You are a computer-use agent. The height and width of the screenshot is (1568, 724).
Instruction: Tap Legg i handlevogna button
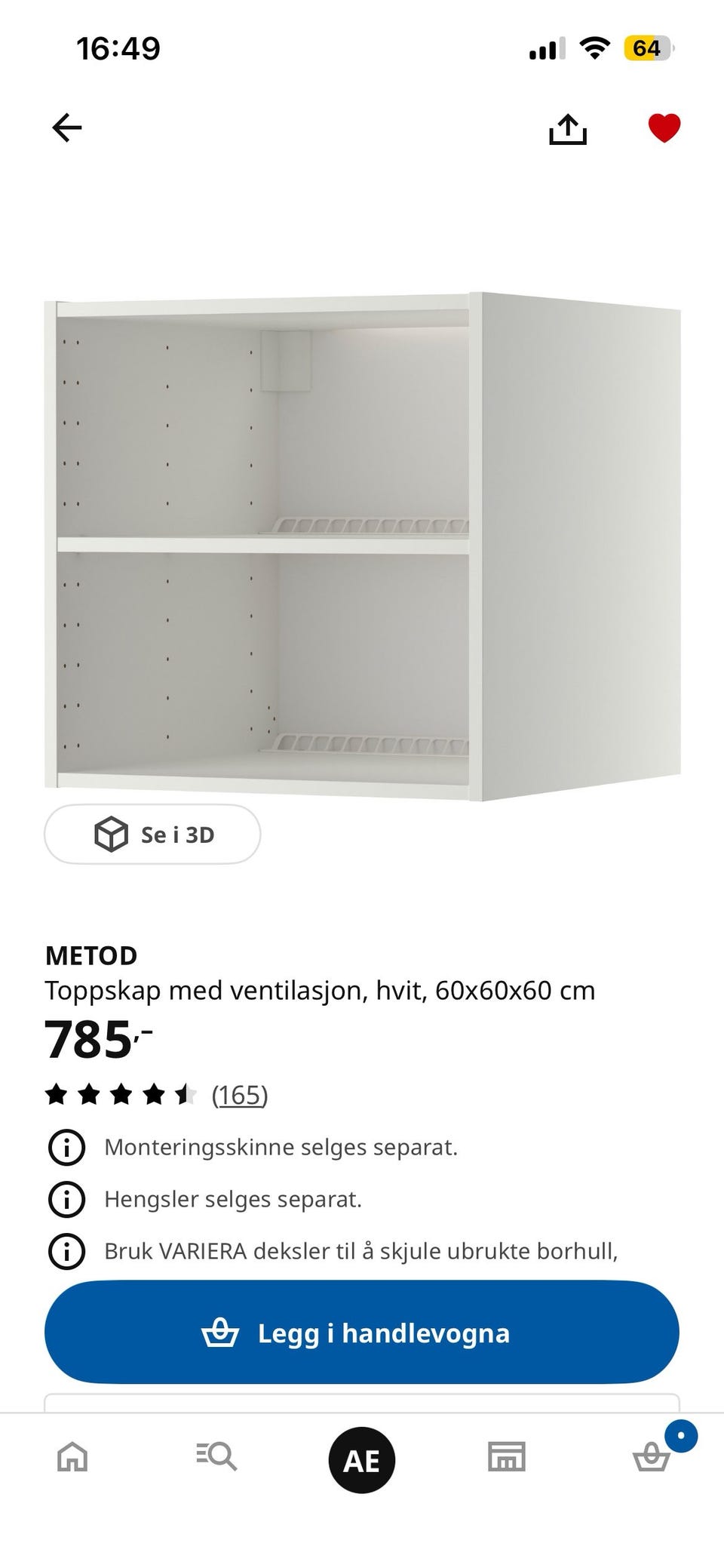362,1333
